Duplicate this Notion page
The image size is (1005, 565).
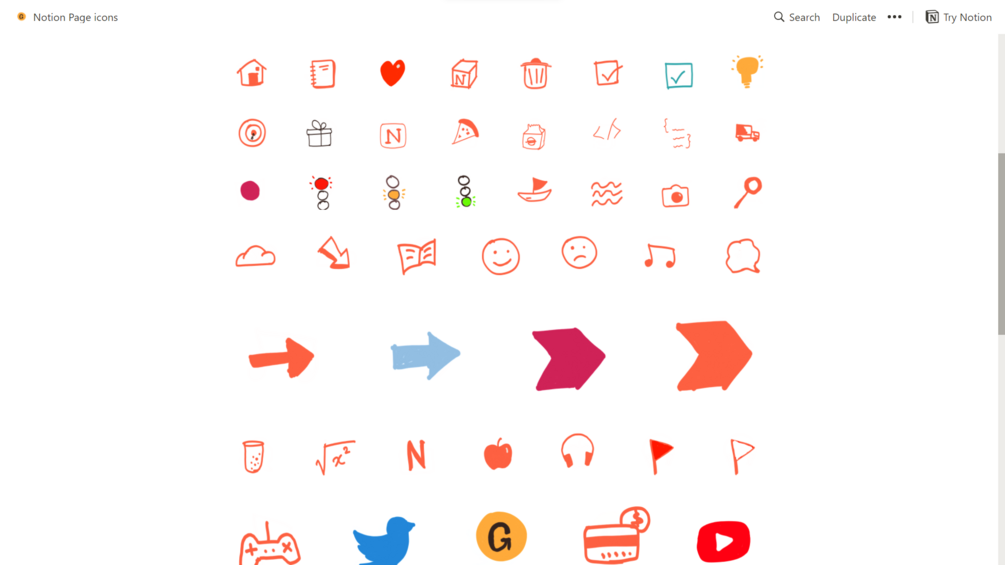click(x=853, y=17)
